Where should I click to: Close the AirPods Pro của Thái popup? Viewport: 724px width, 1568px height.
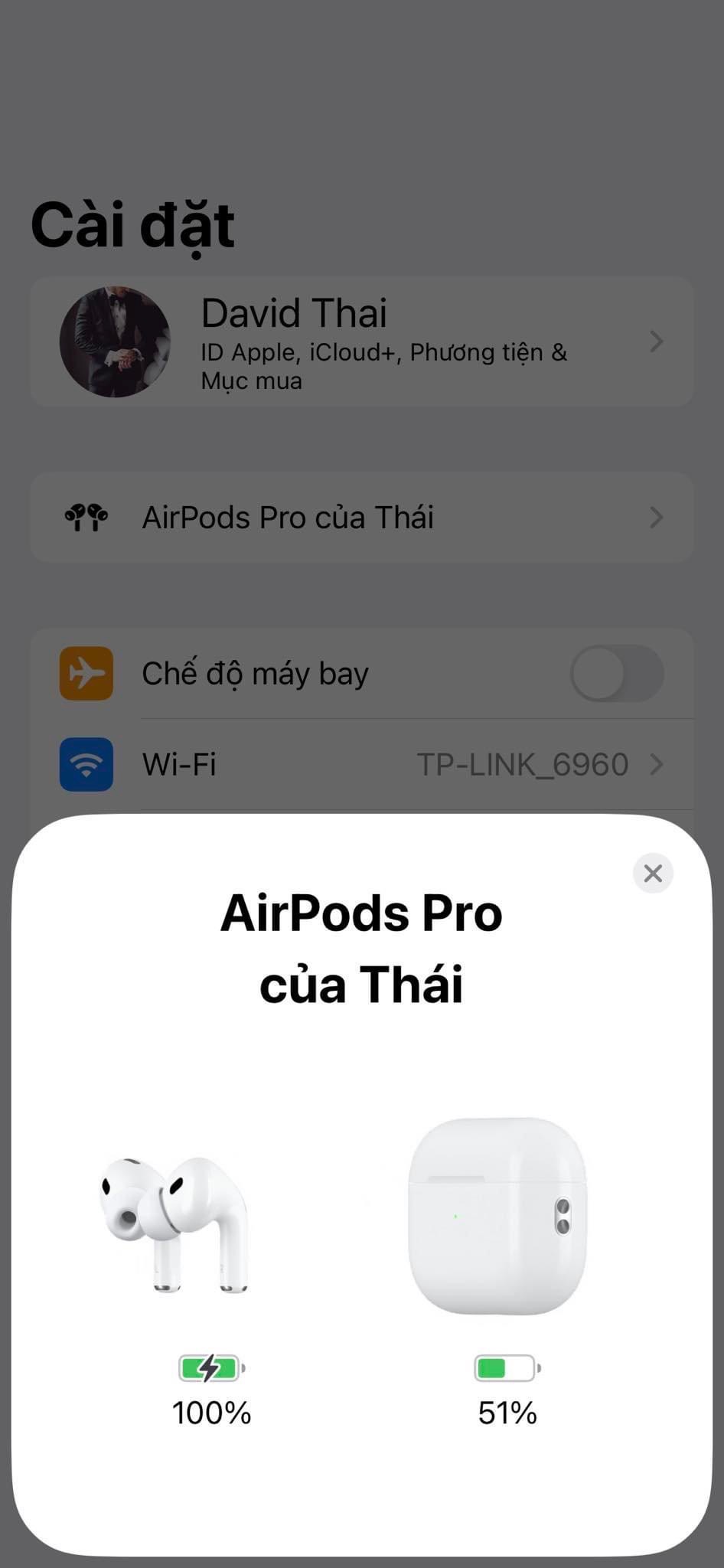click(x=653, y=874)
